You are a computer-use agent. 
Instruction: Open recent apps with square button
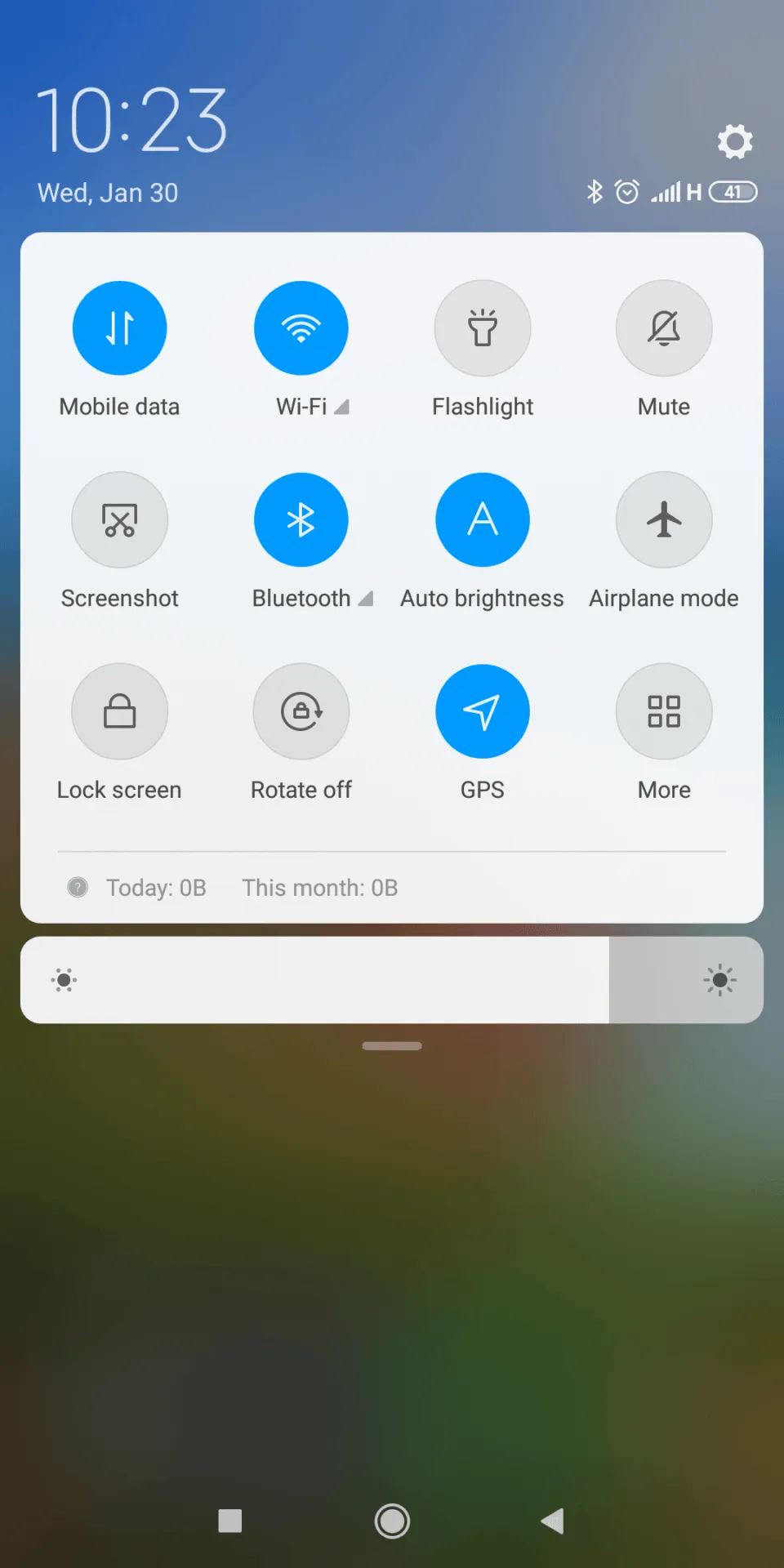tap(230, 1521)
